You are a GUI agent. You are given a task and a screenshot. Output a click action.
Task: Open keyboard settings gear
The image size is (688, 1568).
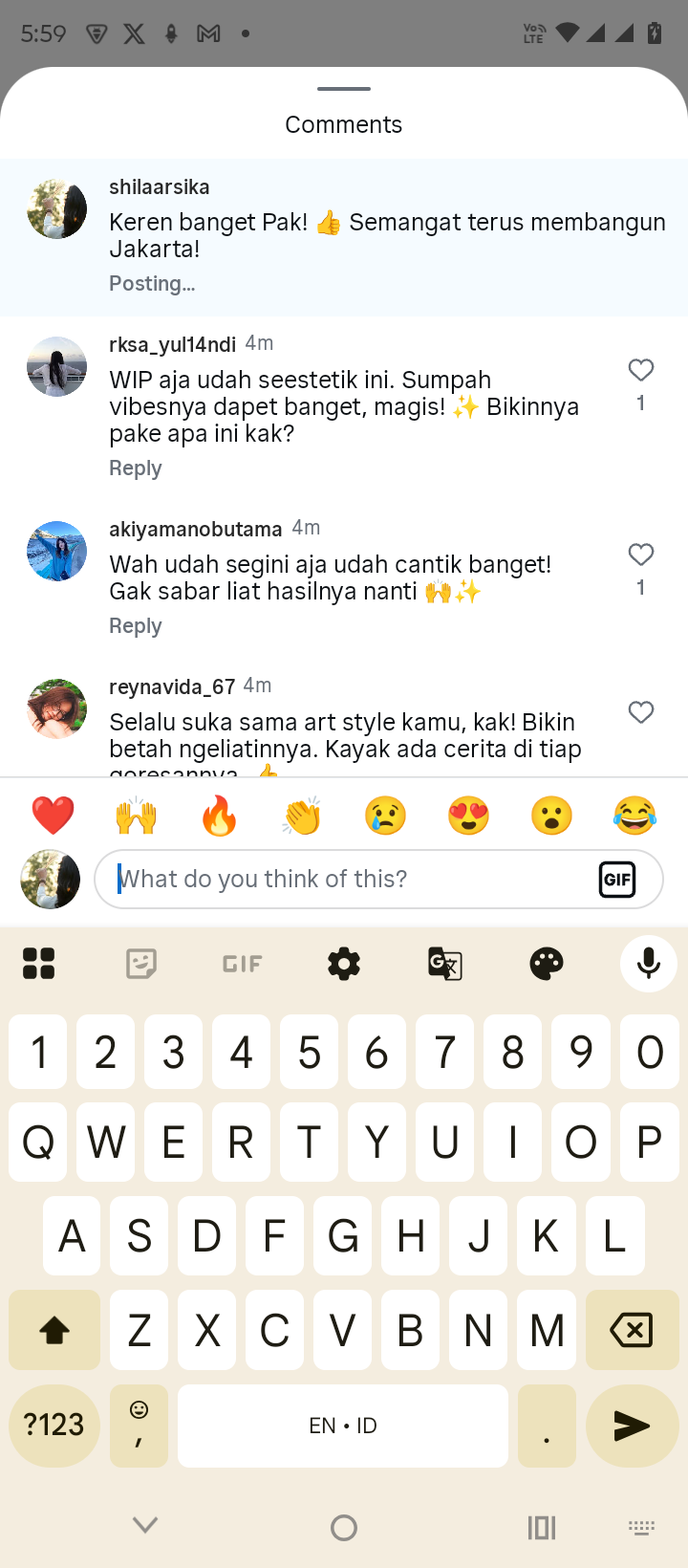point(344,964)
